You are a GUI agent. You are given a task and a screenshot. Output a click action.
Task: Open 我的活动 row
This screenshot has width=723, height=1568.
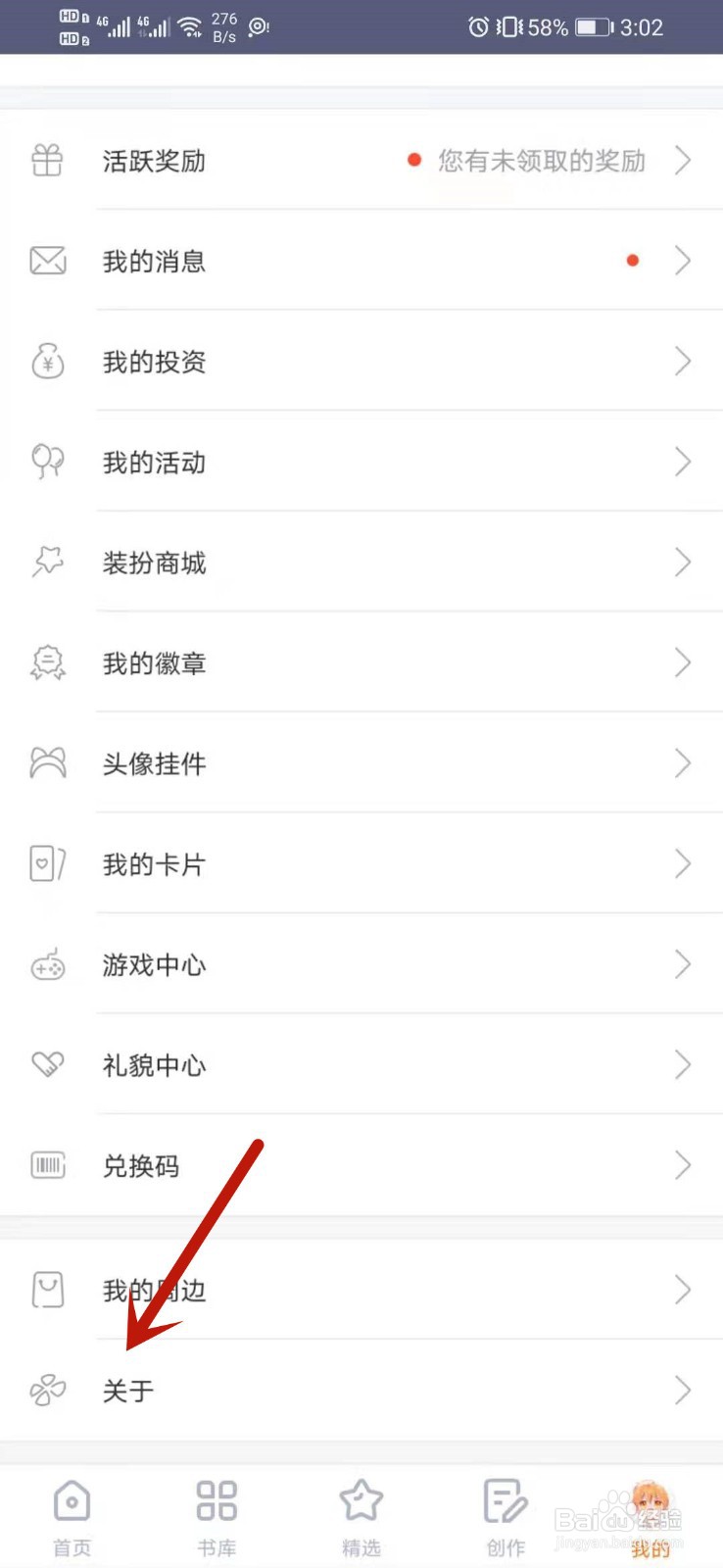tap(361, 463)
